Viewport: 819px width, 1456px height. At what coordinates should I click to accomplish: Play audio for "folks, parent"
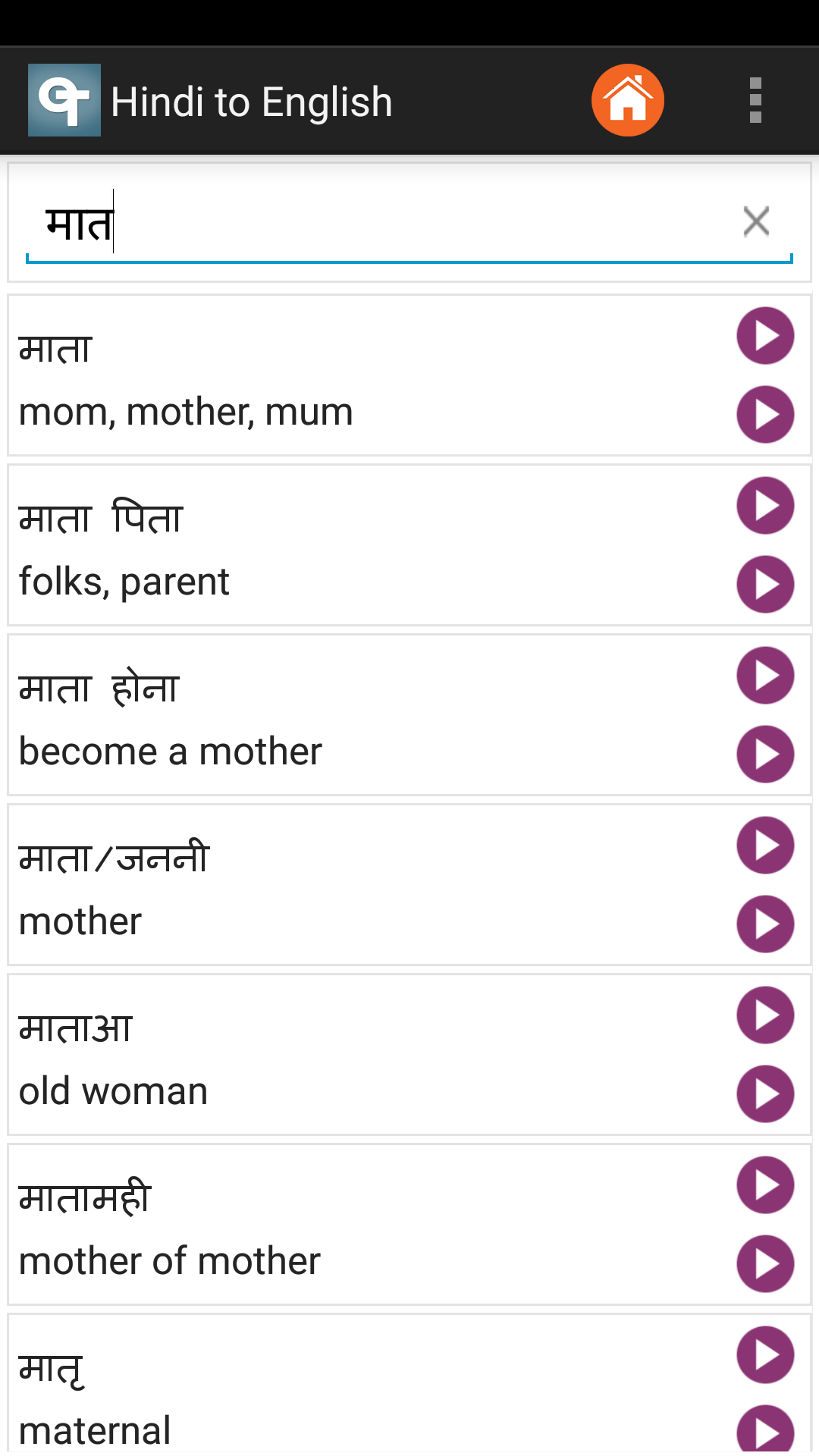tap(765, 585)
